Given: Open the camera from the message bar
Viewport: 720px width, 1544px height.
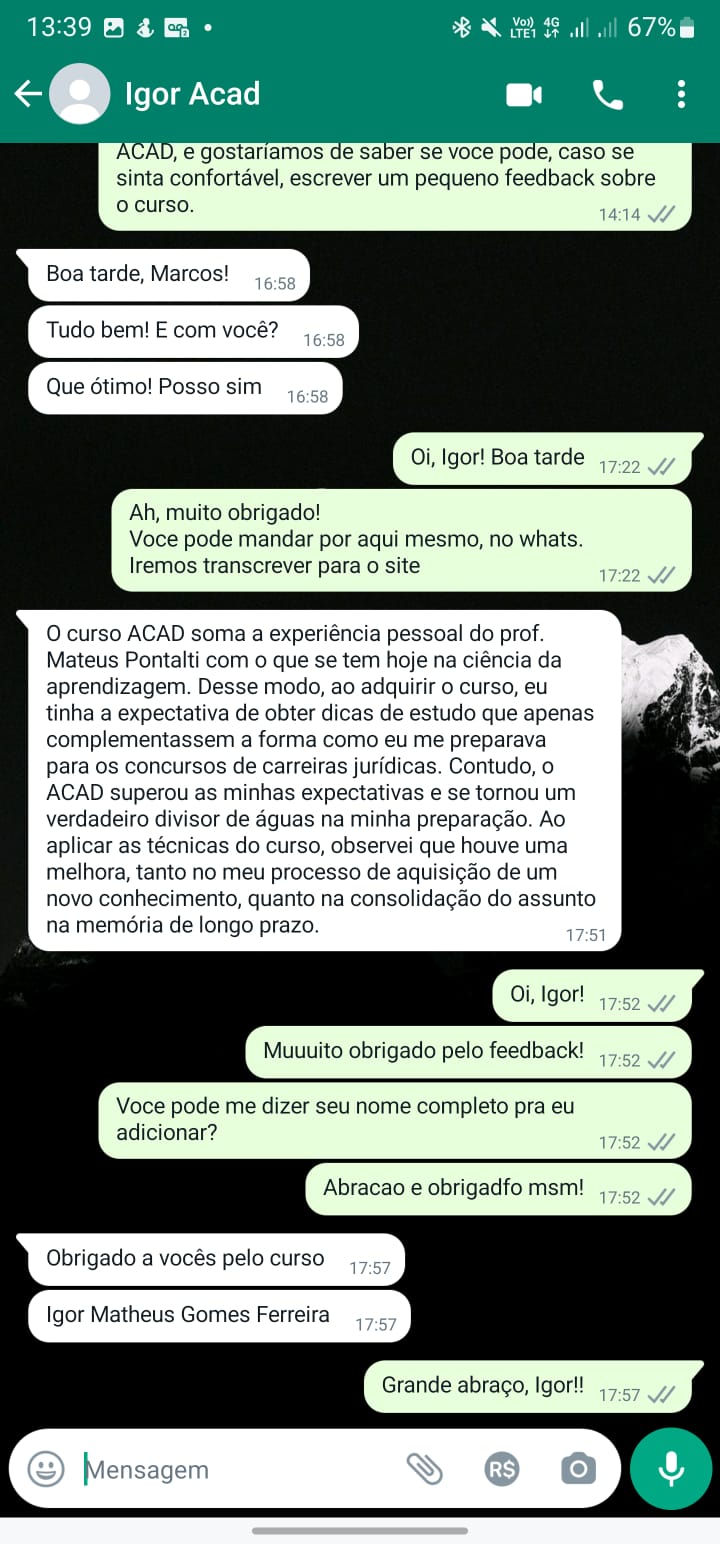Looking at the screenshot, I should point(578,1469).
